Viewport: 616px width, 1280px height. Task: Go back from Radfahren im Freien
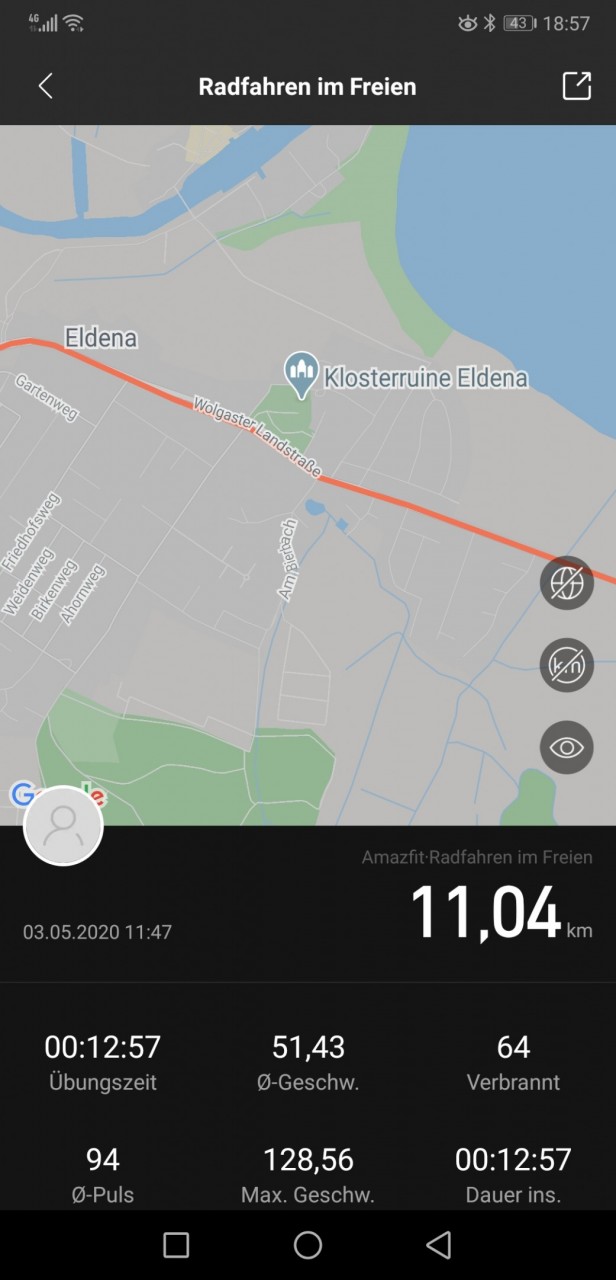coord(45,86)
